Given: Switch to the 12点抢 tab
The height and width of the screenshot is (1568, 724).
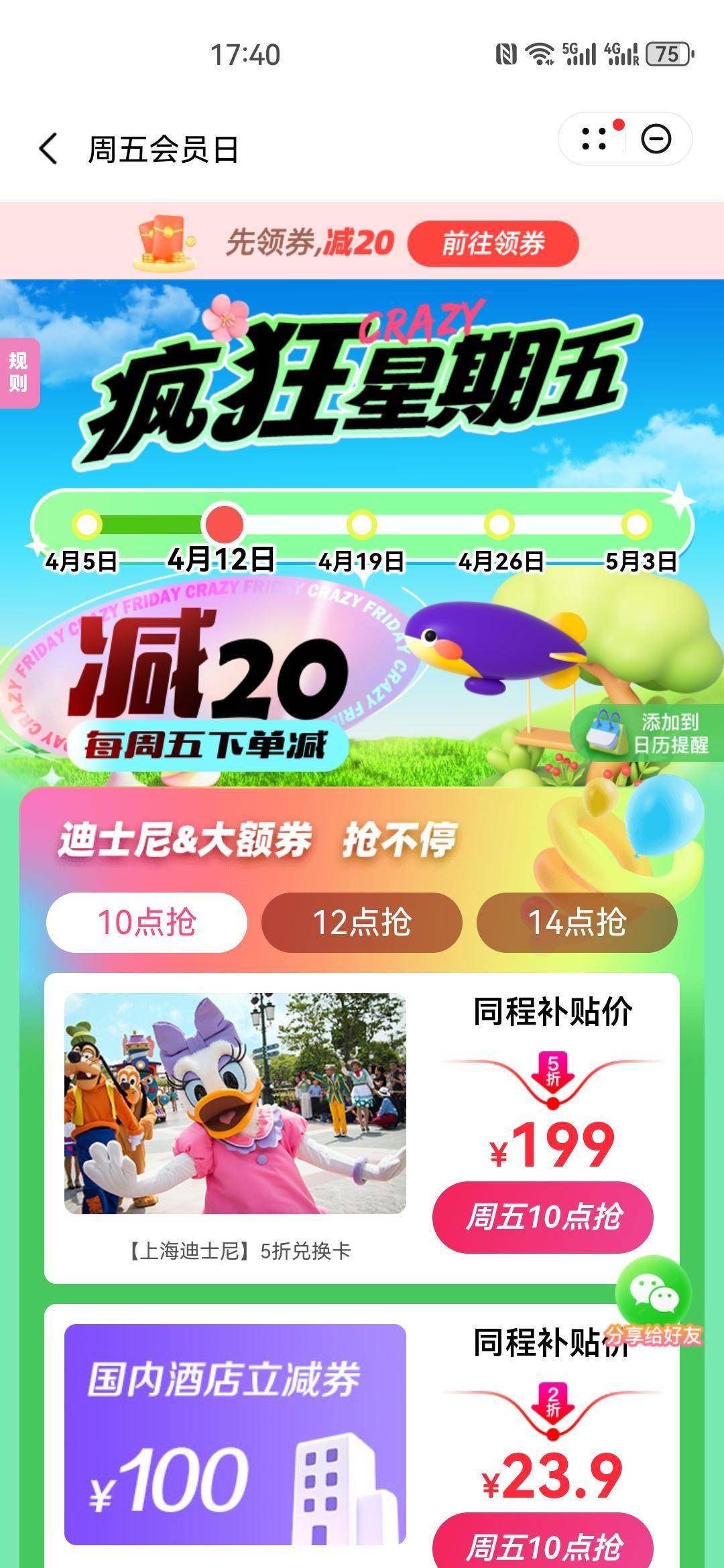Looking at the screenshot, I should coord(362,922).
